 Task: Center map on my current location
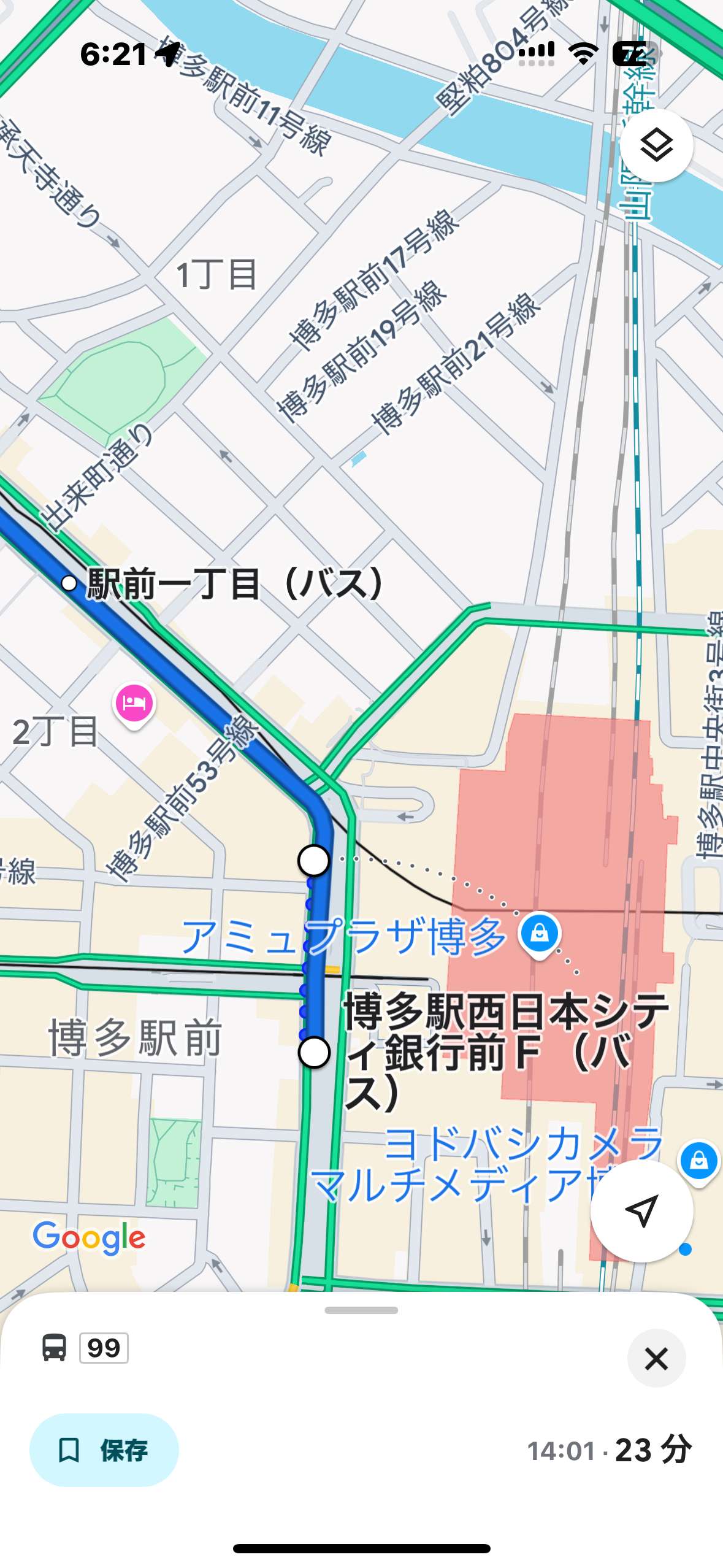tap(641, 1210)
